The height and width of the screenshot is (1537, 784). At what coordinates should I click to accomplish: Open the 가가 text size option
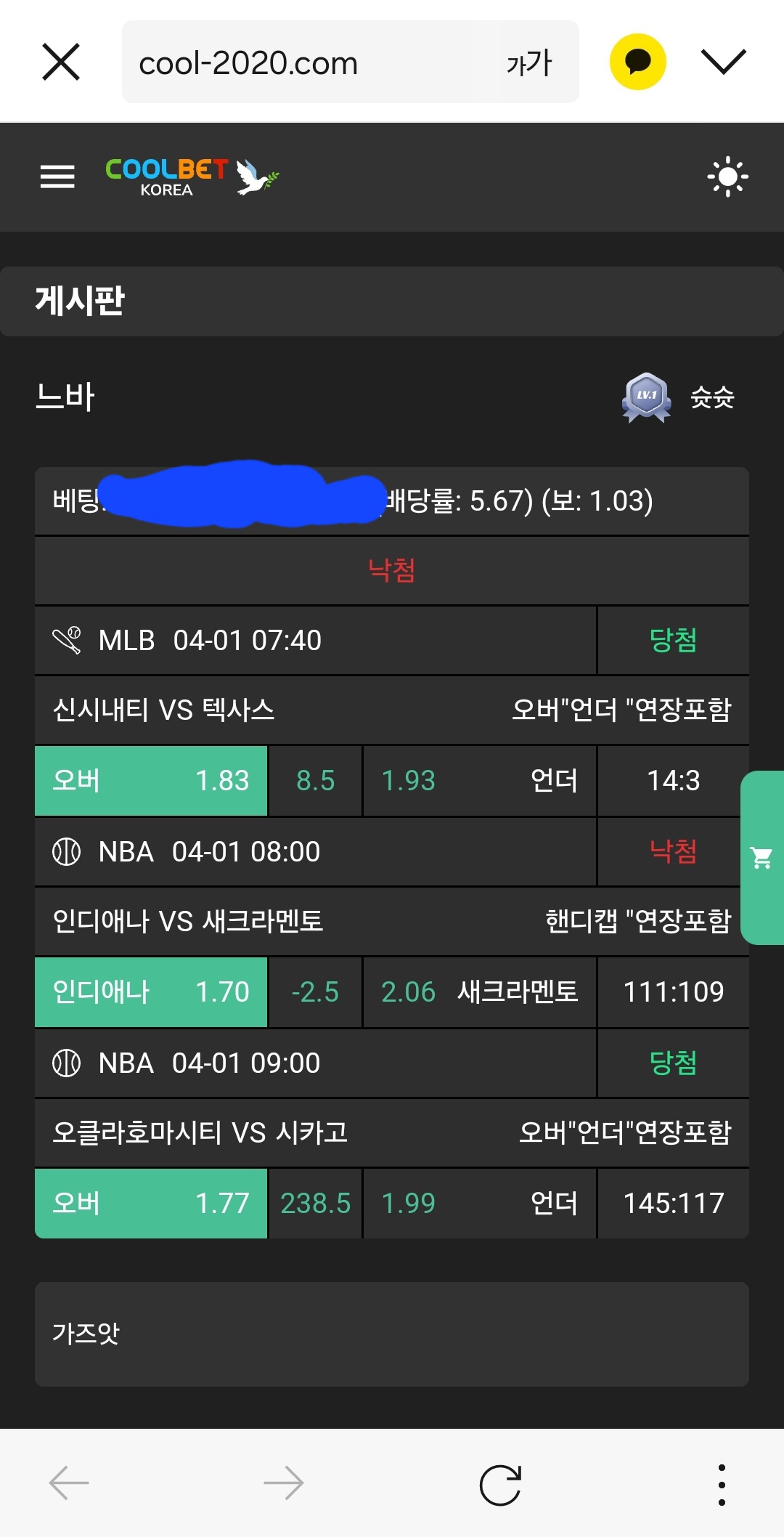(529, 63)
